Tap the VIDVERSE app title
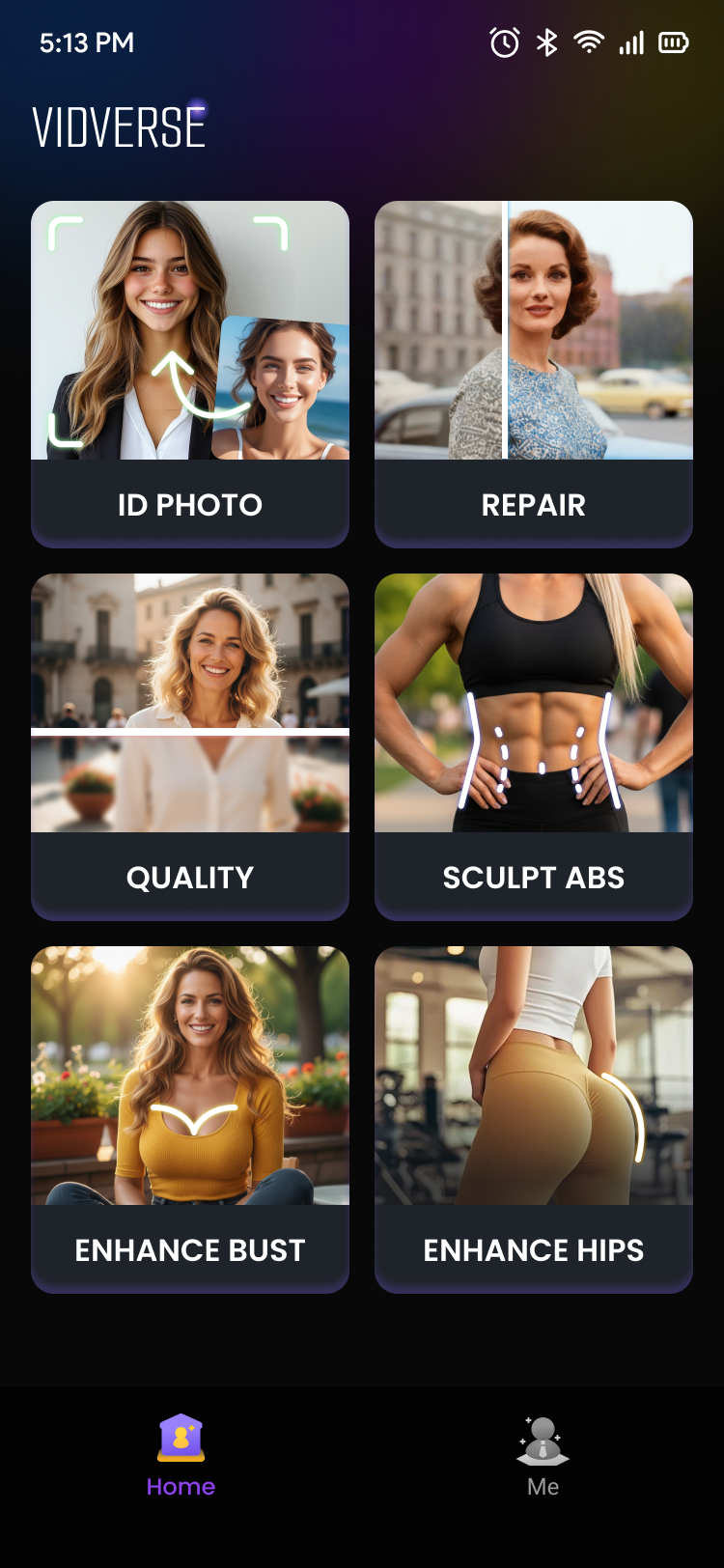724x1568 pixels. pos(118,126)
